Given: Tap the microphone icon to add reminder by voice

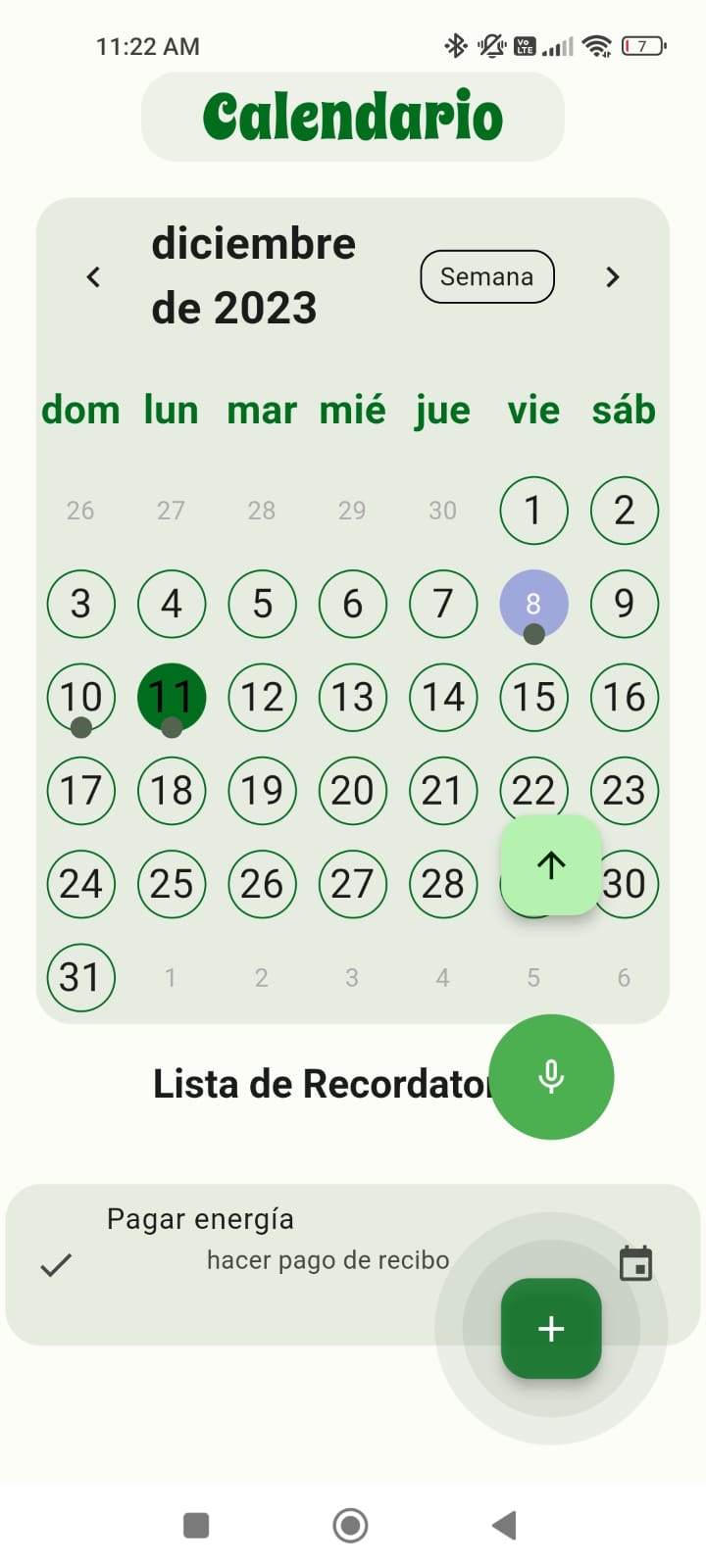Looking at the screenshot, I should click(552, 1076).
